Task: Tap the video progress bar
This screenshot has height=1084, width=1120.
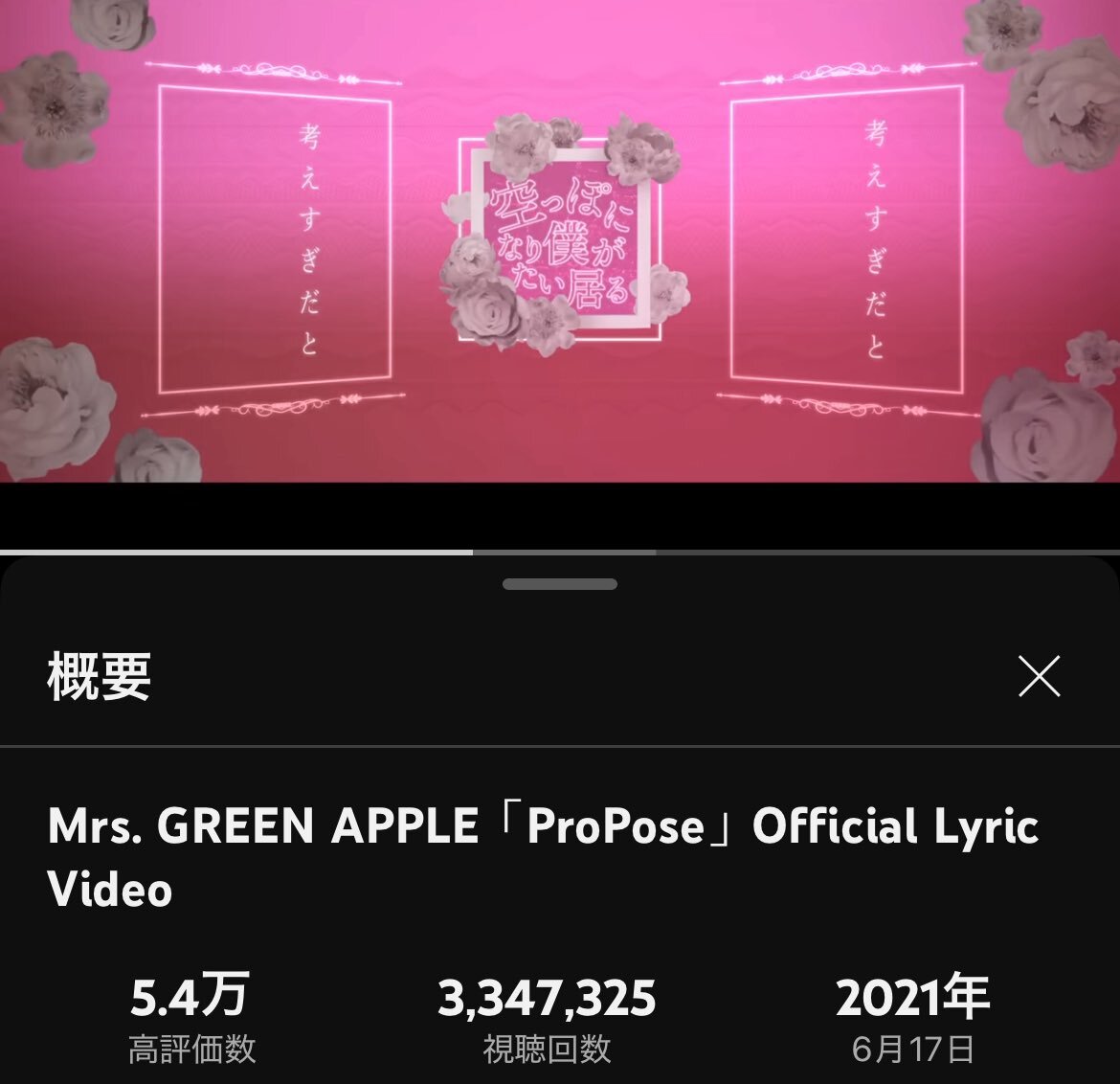Action: tap(560, 553)
